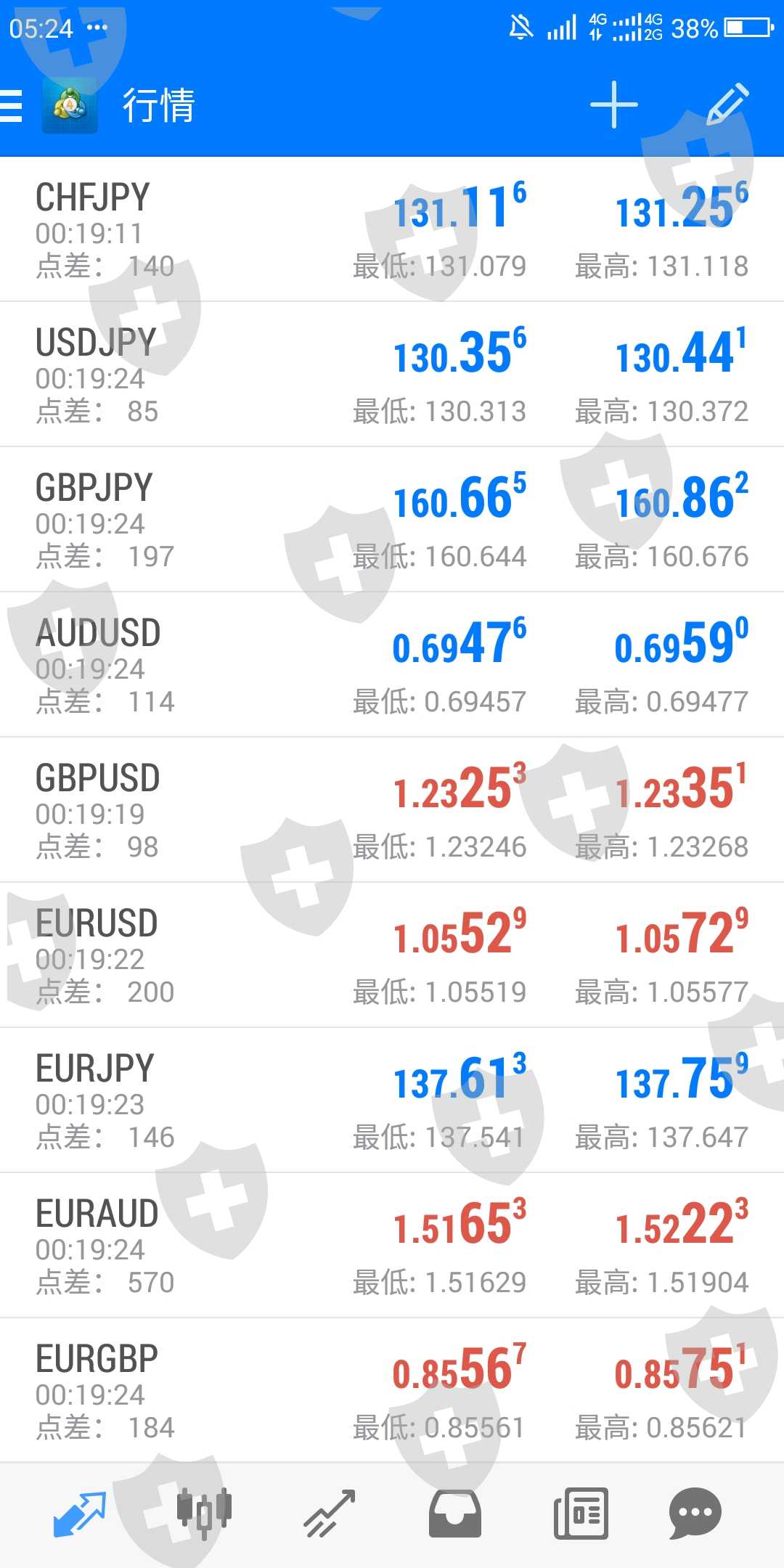
Task: Open the CHFJPY quote row
Action: [x=392, y=229]
